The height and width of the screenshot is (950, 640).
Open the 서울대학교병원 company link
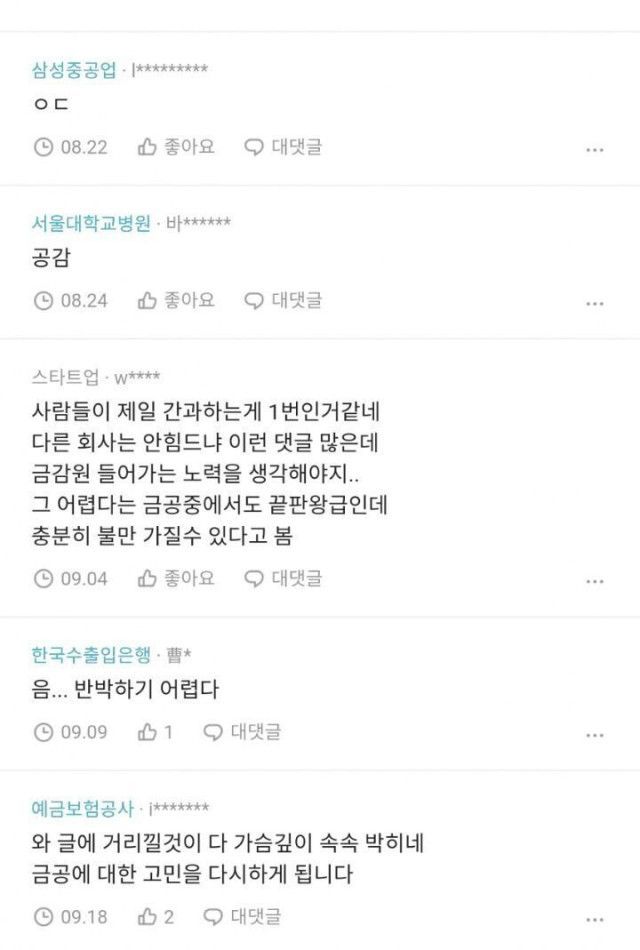point(90,223)
